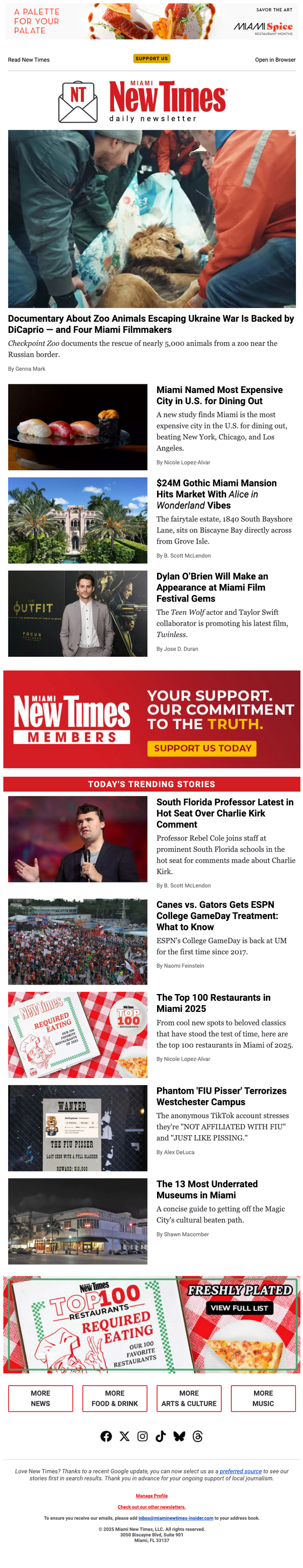The height and width of the screenshot is (1568, 303).
Task: Open the $24M Gothic Miami Mansion story
Action: (x=216, y=494)
